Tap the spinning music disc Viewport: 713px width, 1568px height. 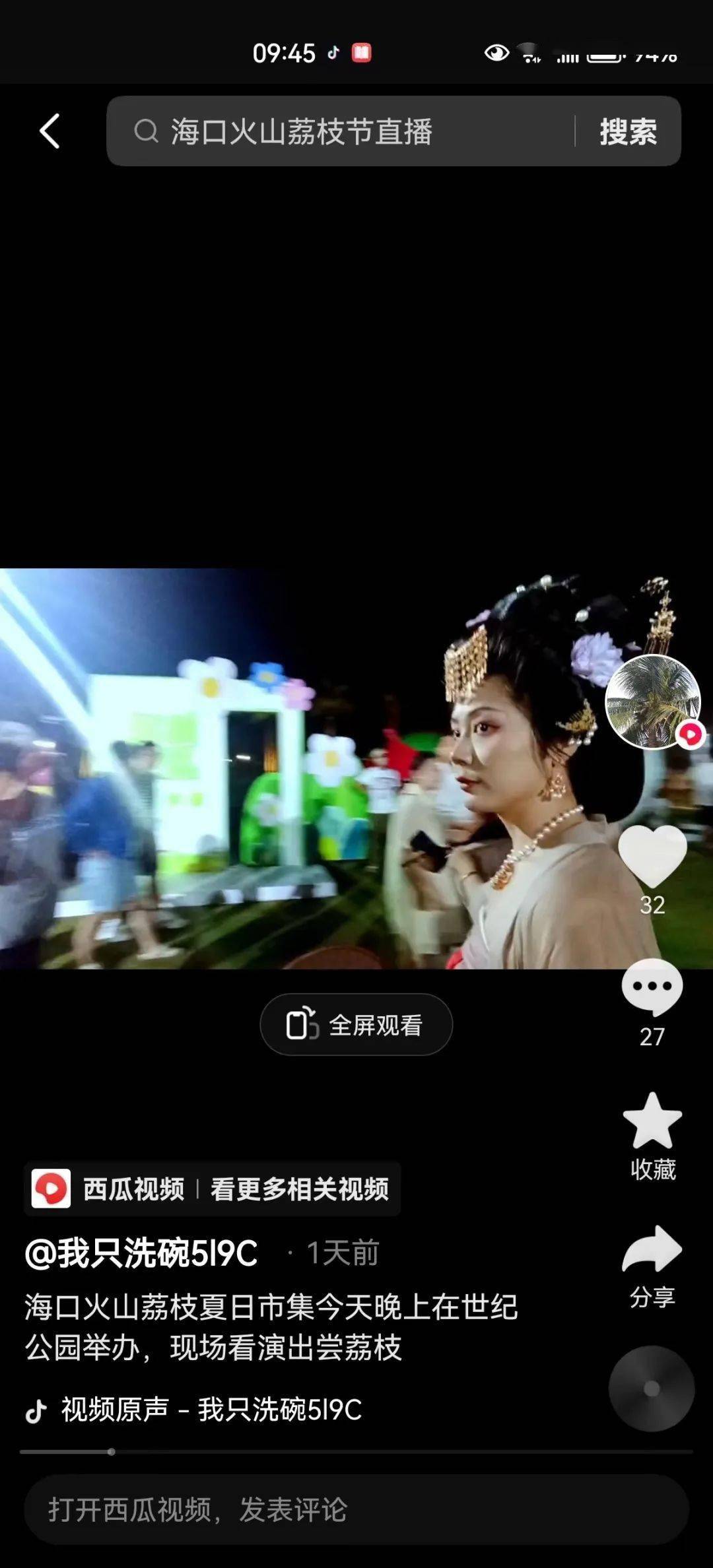coord(651,1388)
